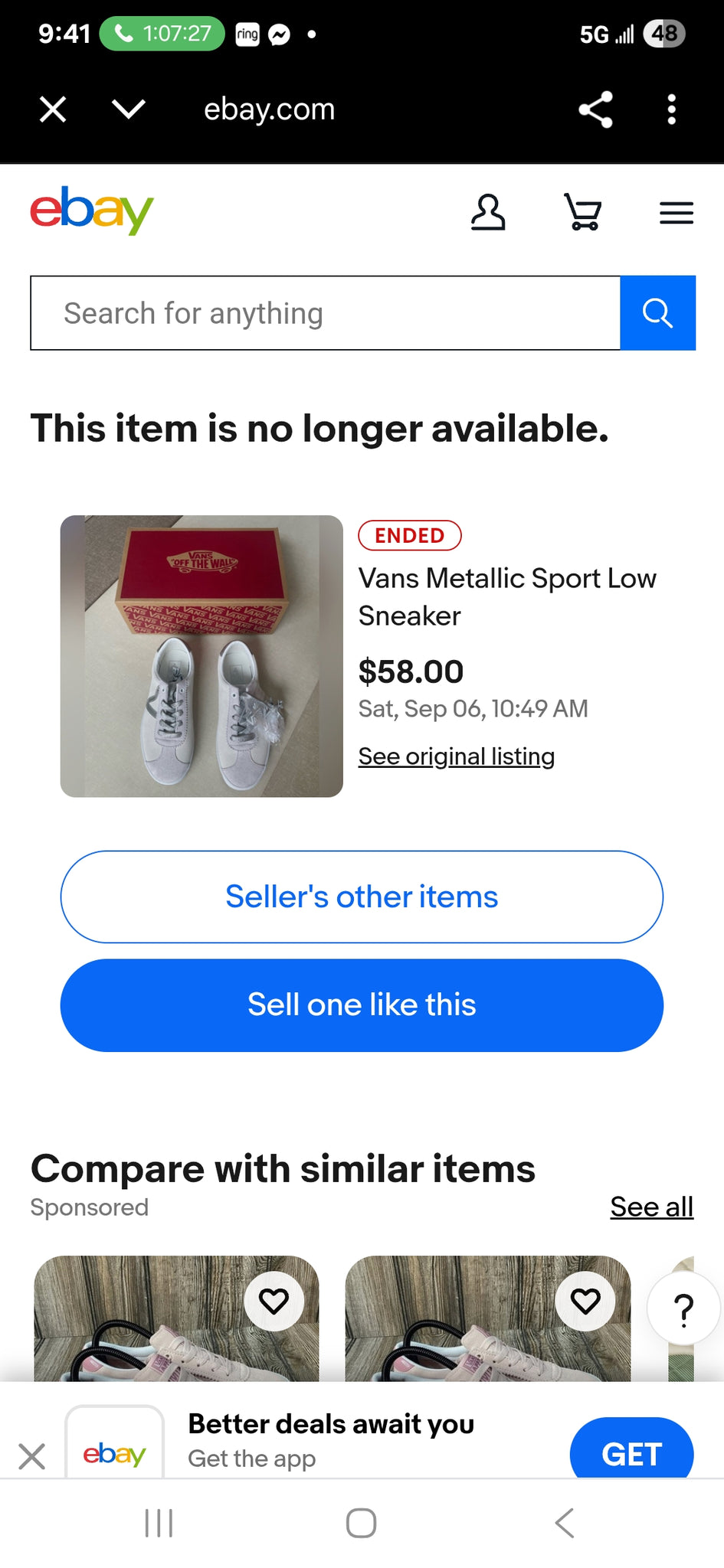Open See all similar items

(651, 1207)
